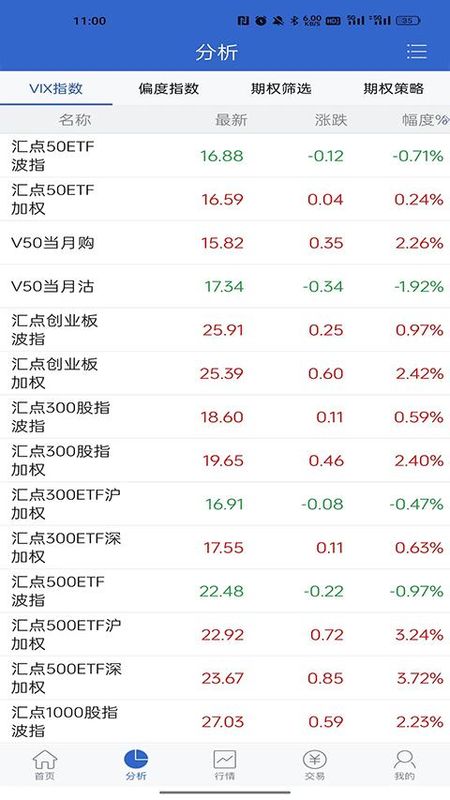This screenshot has height=800, width=450.
Task: Open the 汇点500ETF波指 row
Action: click(225, 591)
